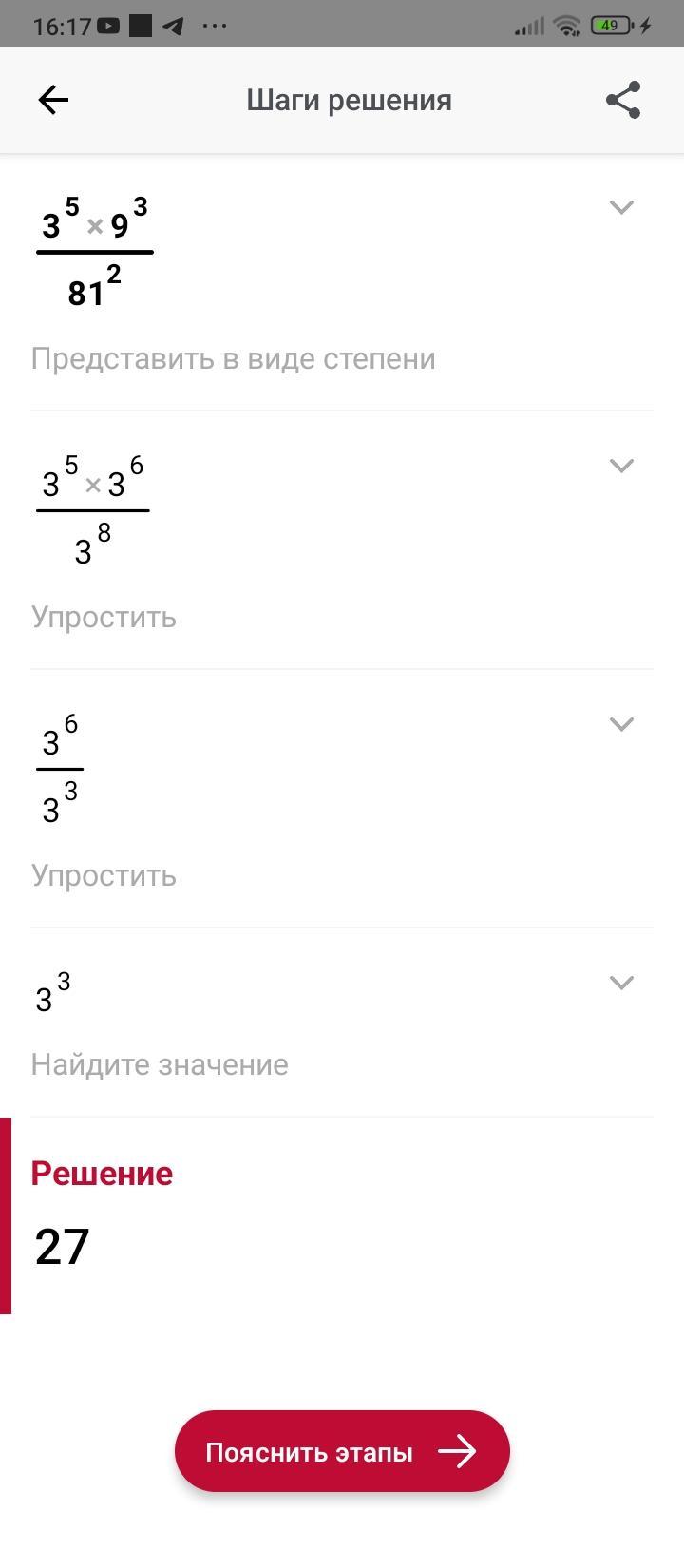Viewport: 684px width, 1568px height.
Task: Expand the Представить в виде степени step
Action: click(621, 207)
